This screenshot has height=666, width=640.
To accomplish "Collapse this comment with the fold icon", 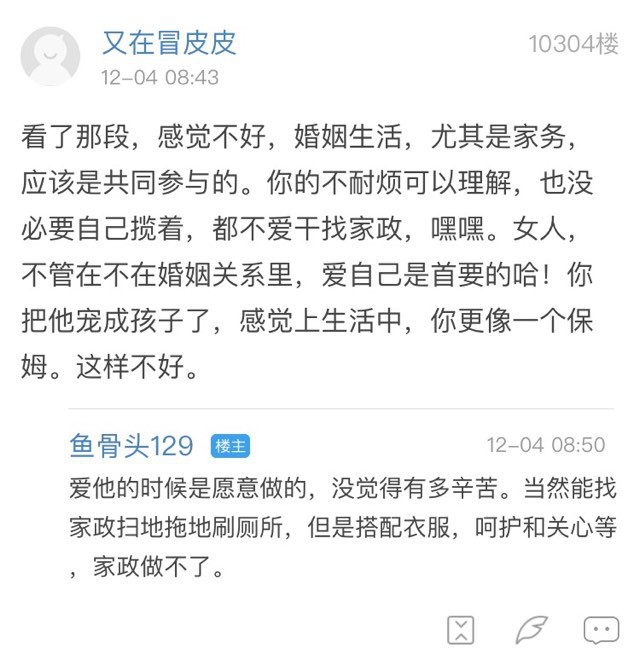I will click(x=461, y=629).
